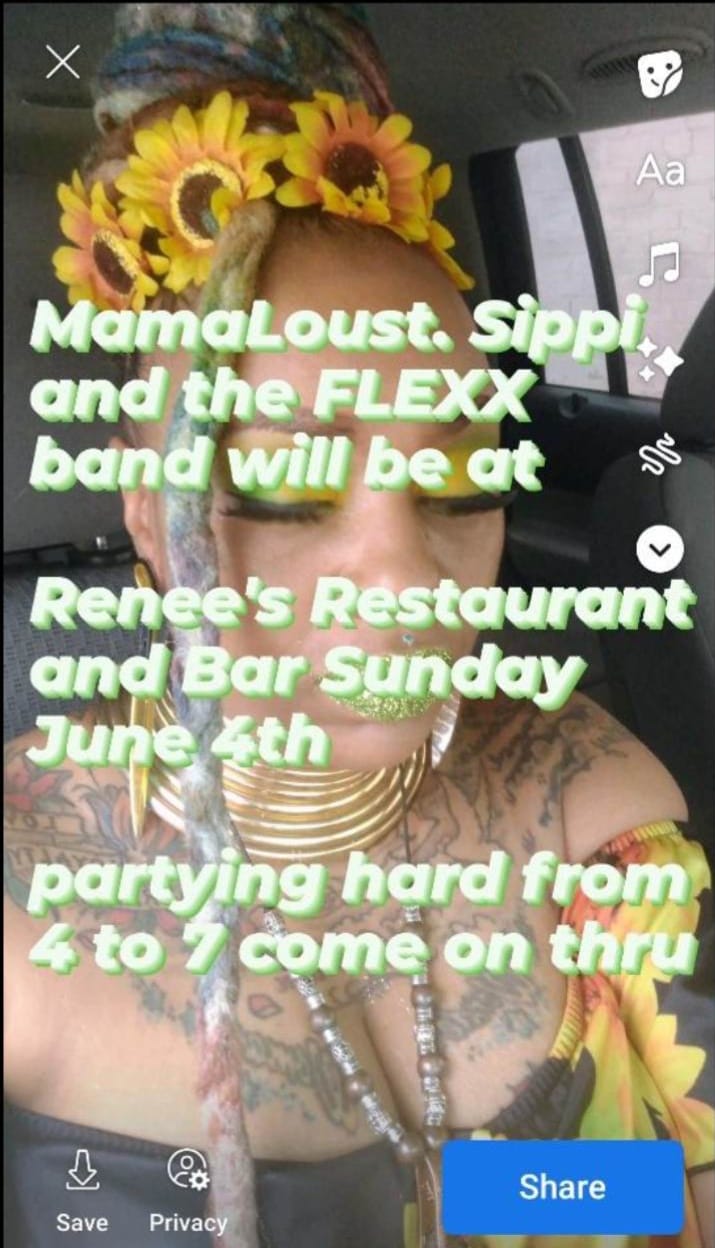Open the stickers tool
The width and height of the screenshot is (715, 1248).
[x=660, y=75]
